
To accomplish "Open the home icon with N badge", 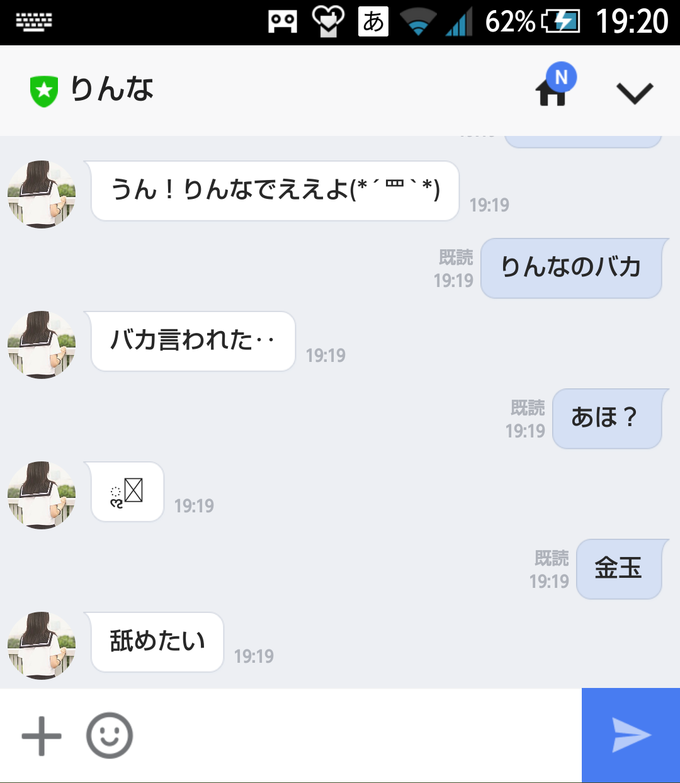I will [552, 90].
